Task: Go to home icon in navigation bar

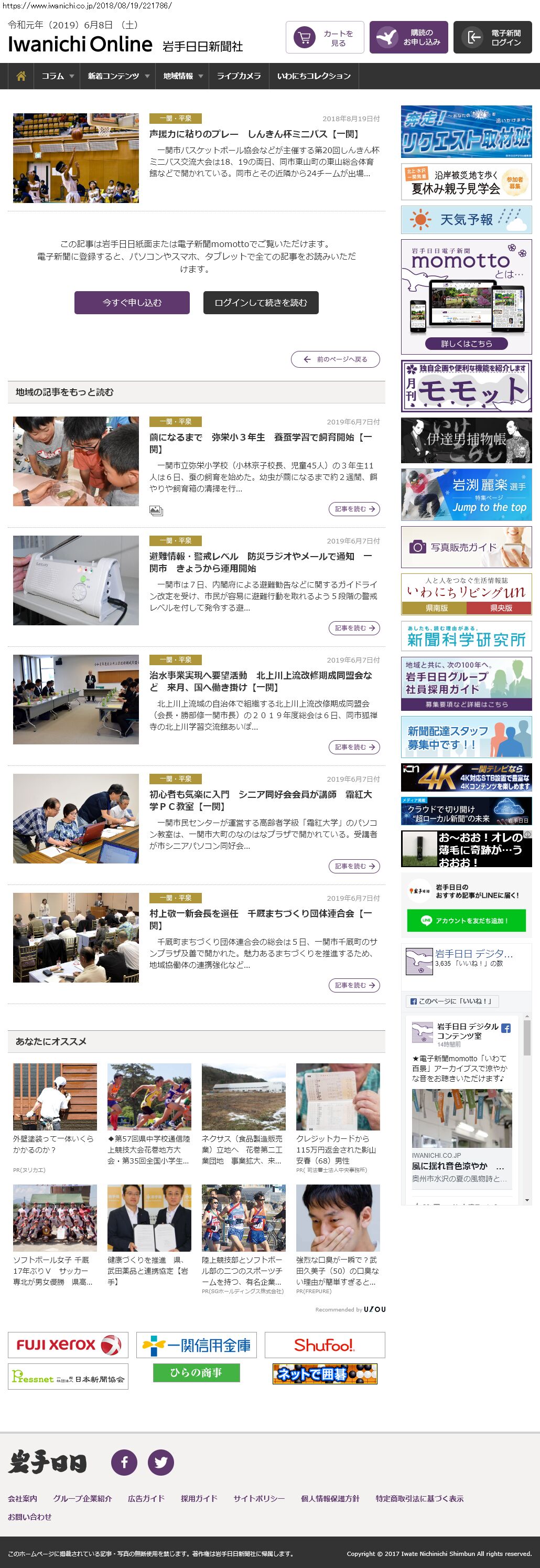Action: (21, 76)
